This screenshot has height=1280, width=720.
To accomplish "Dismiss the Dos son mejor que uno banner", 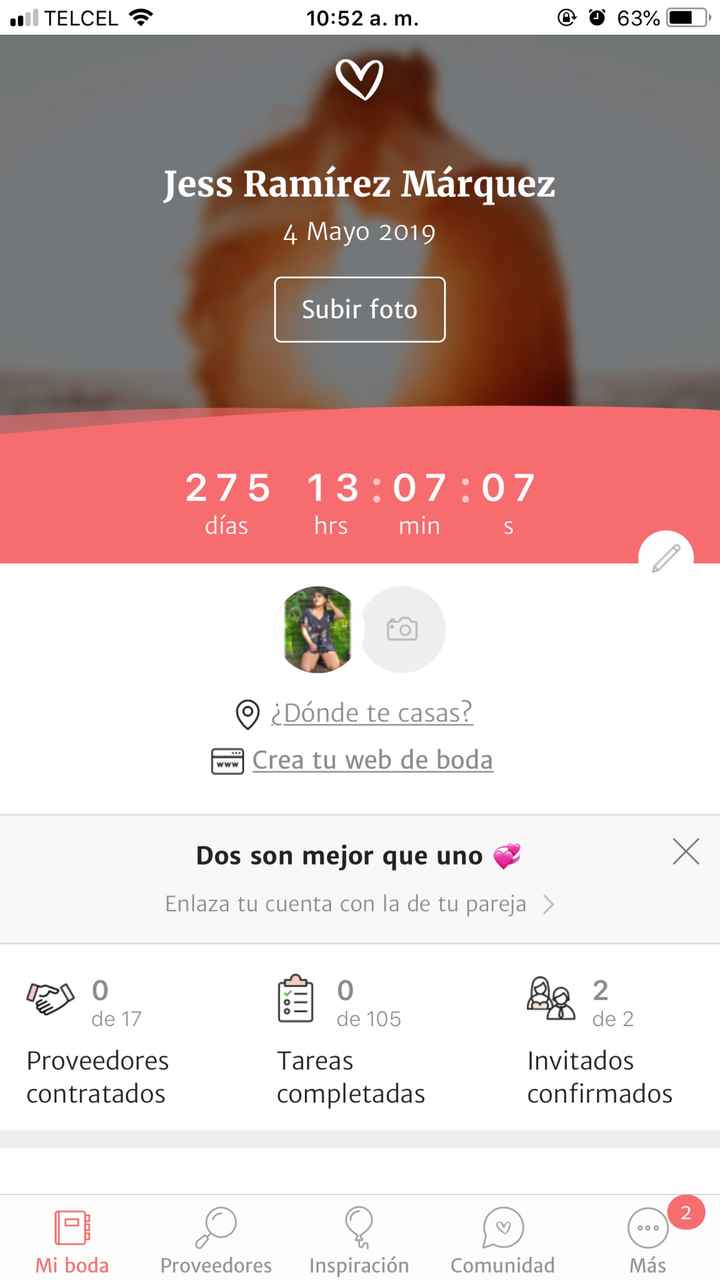I will (686, 852).
